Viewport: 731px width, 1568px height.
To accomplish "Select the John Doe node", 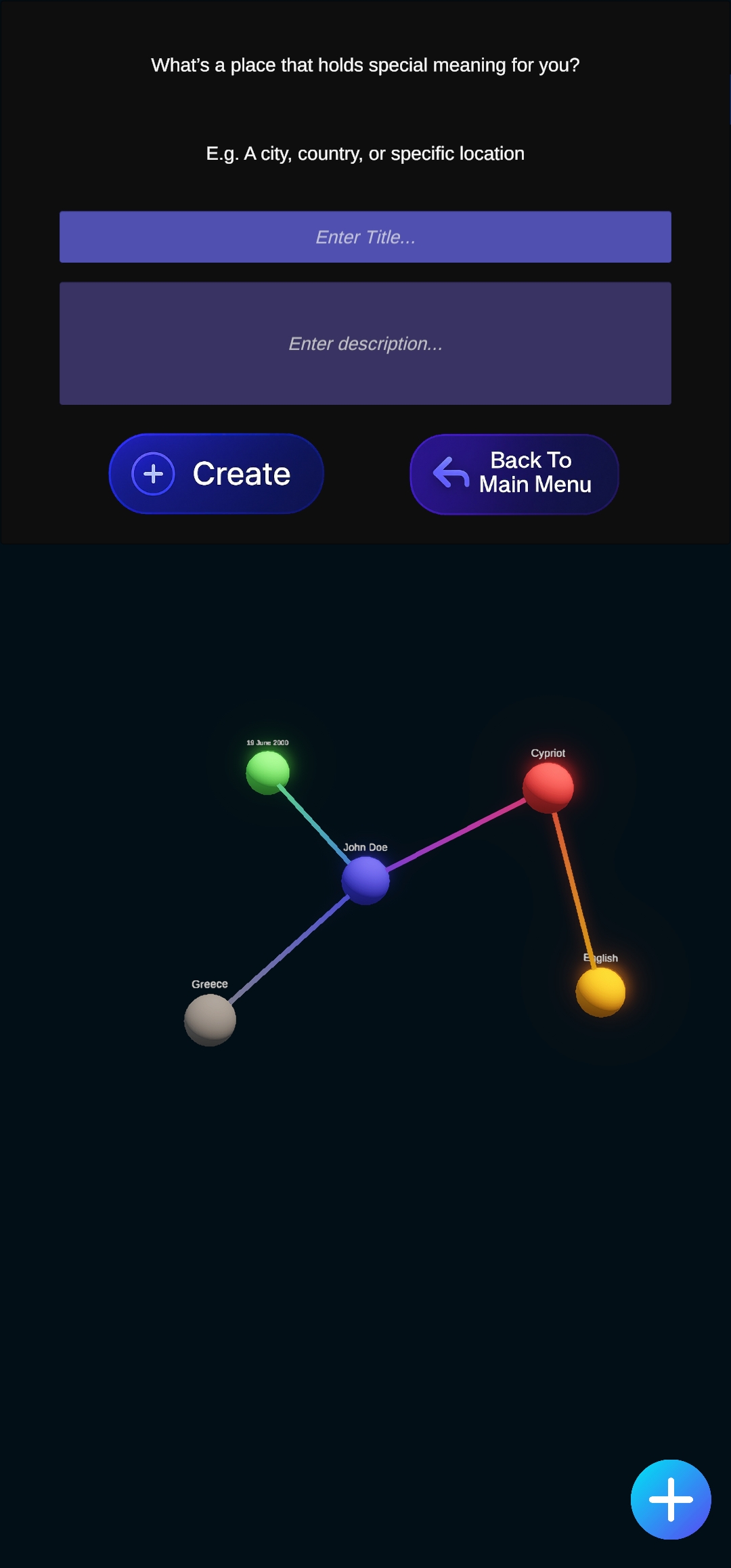I will 365,880.
